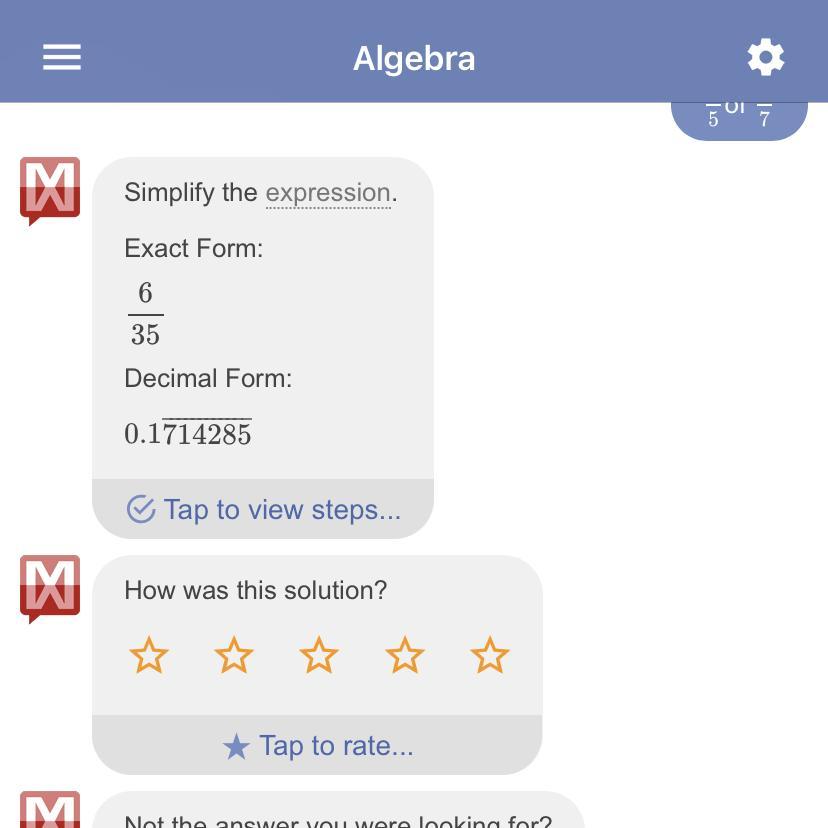Tap the underlined 'expression' glossary link
The height and width of the screenshot is (828, 828).
[x=328, y=193]
